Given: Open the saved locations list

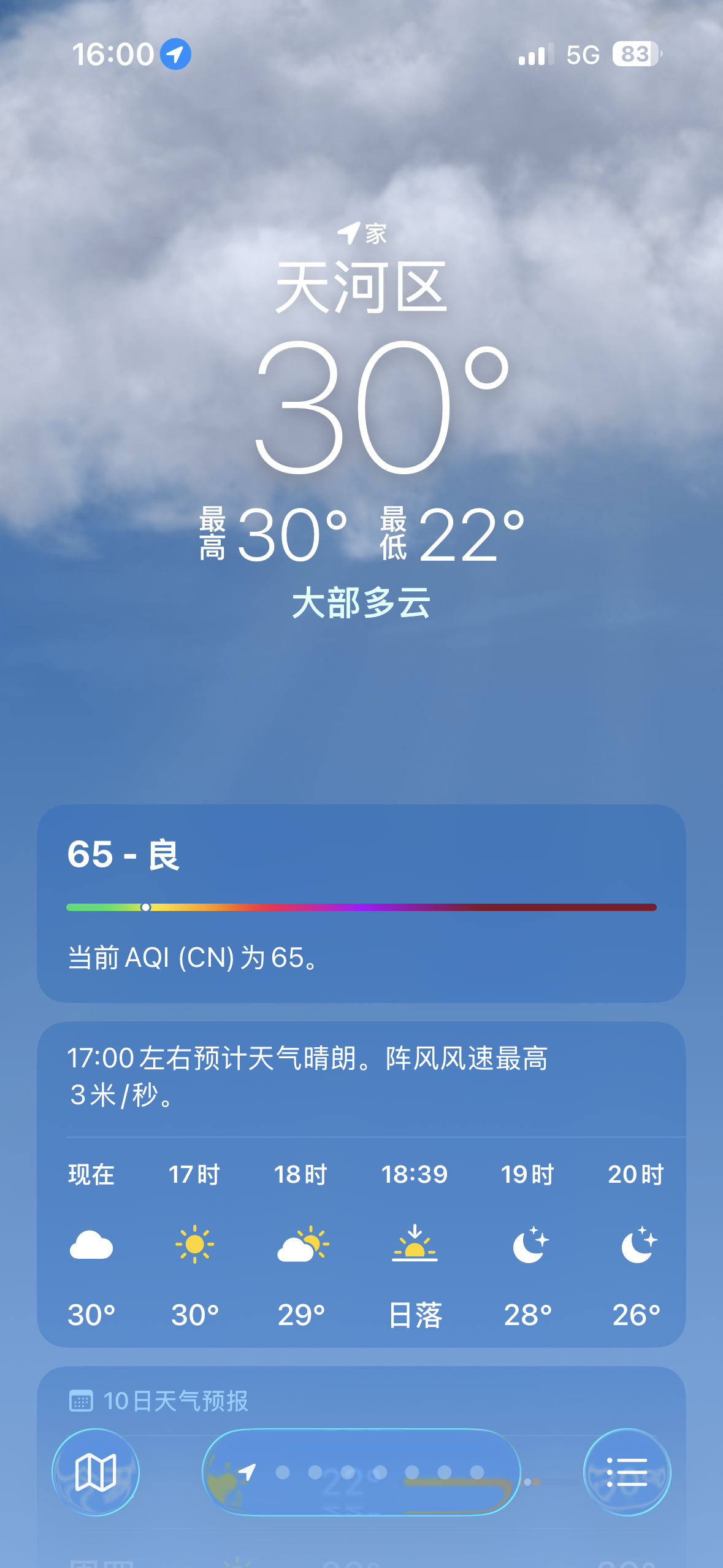Looking at the screenshot, I should (x=627, y=1472).
